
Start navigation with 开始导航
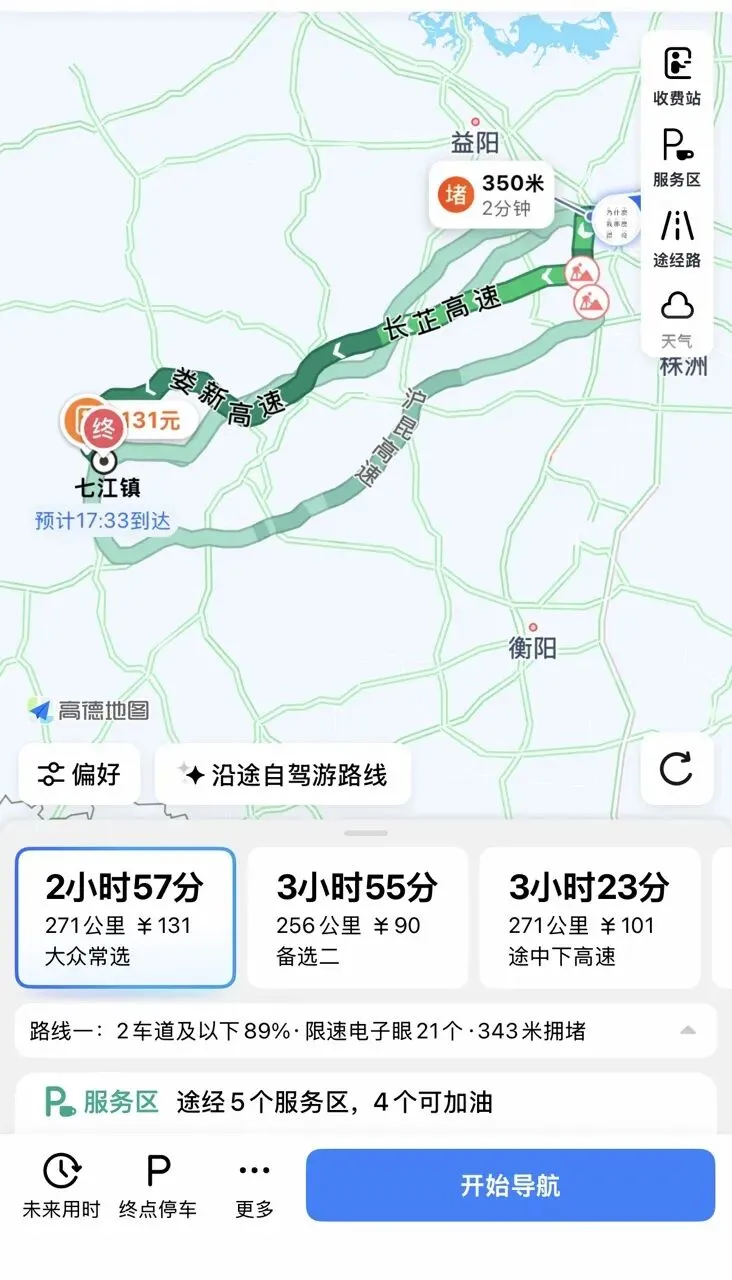pos(510,1185)
